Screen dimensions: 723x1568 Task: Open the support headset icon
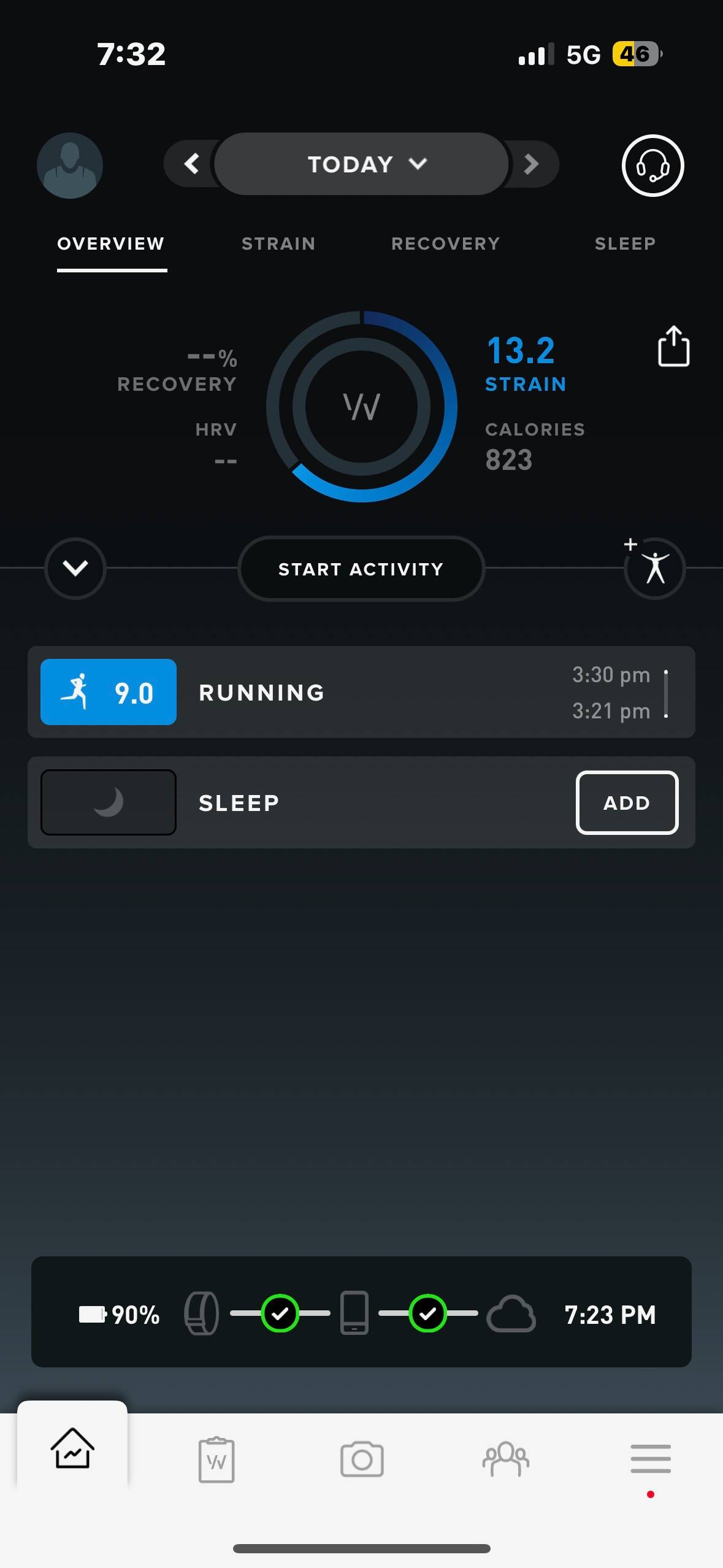click(x=652, y=166)
